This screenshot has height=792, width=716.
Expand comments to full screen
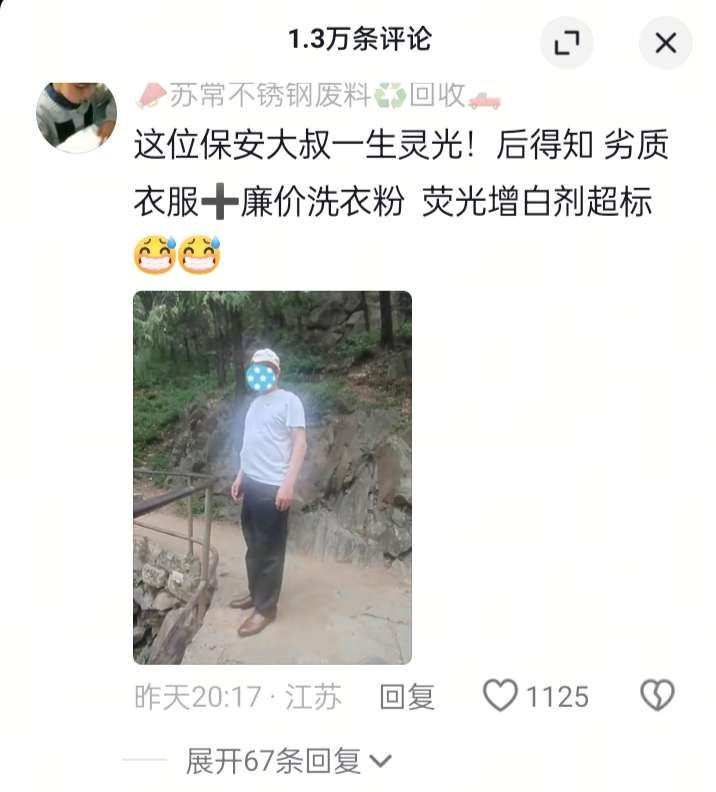pos(567,43)
